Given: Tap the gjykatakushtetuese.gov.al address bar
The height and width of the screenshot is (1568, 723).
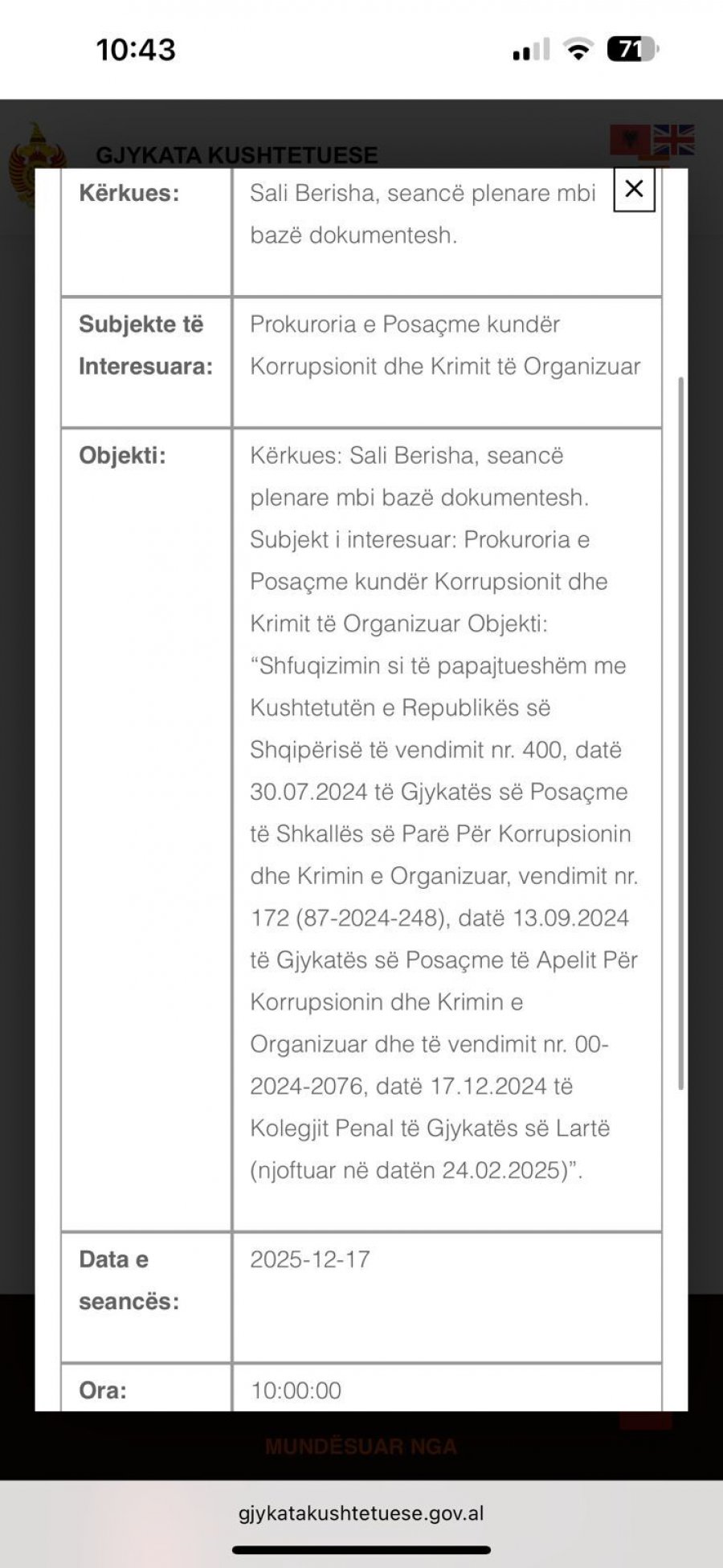Looking at the screenshot, I should 361,1513.
